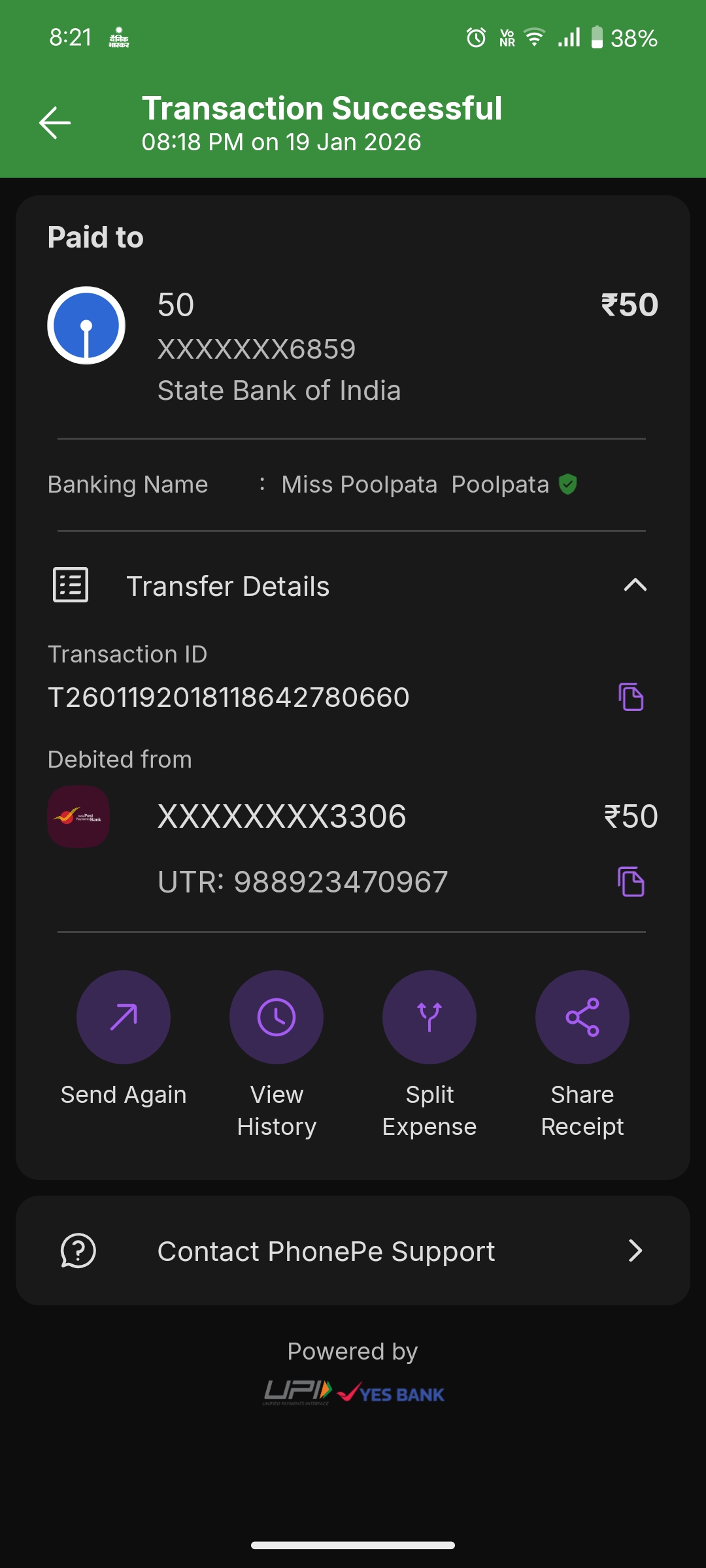Select Split Expense
The height and width of the screenshot is (1568, 706).
click(429, 1017)
